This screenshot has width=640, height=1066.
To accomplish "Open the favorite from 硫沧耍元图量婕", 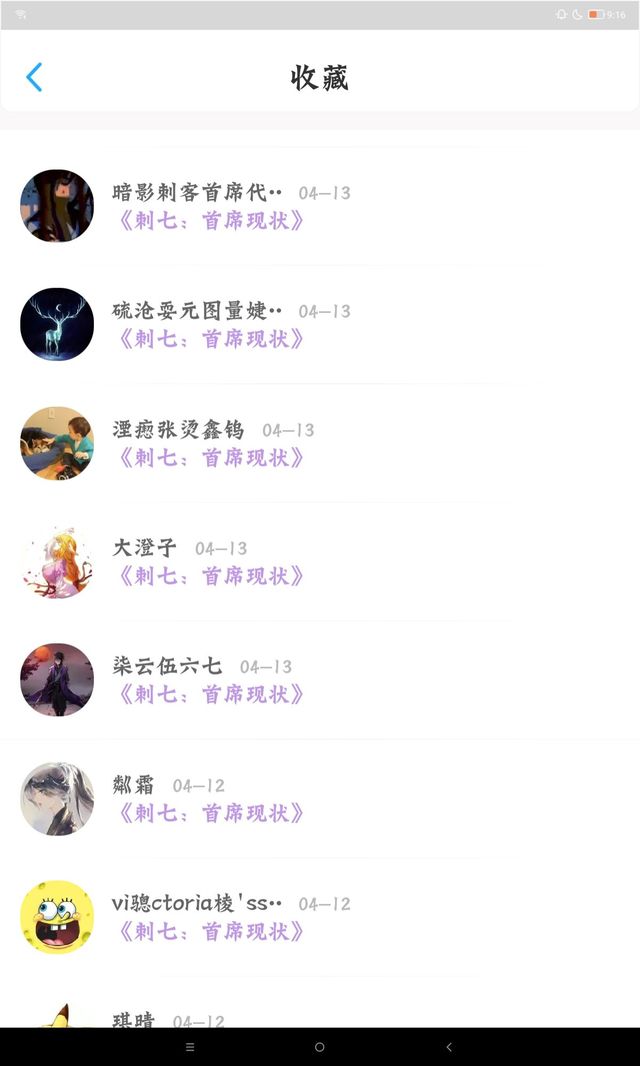I will pyautogui.click(x=210, y=338).
